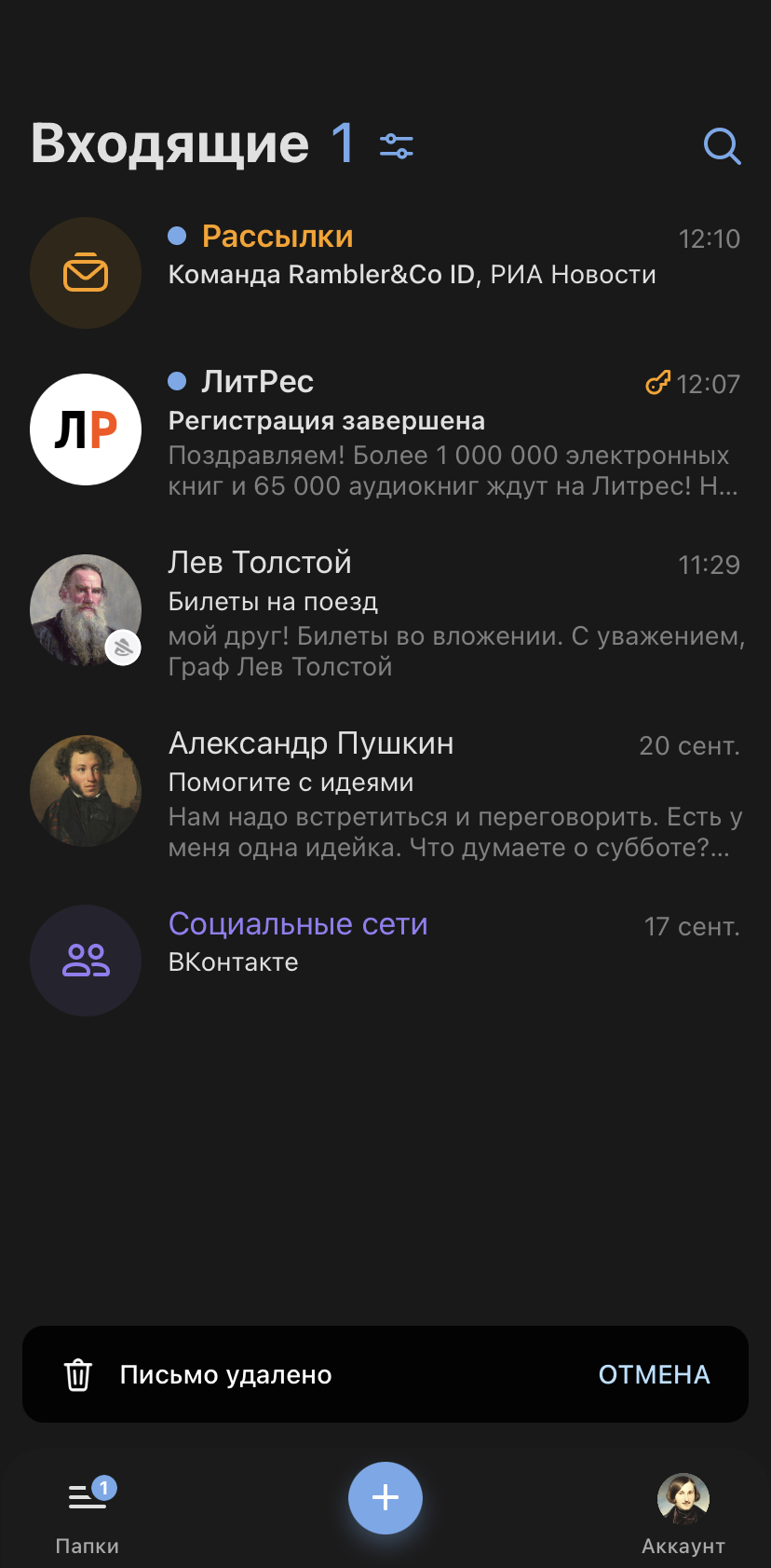Viewport: 771px width, 1568px height.
Task: Open the Папки folders tab
Action: click(88, 1512)
